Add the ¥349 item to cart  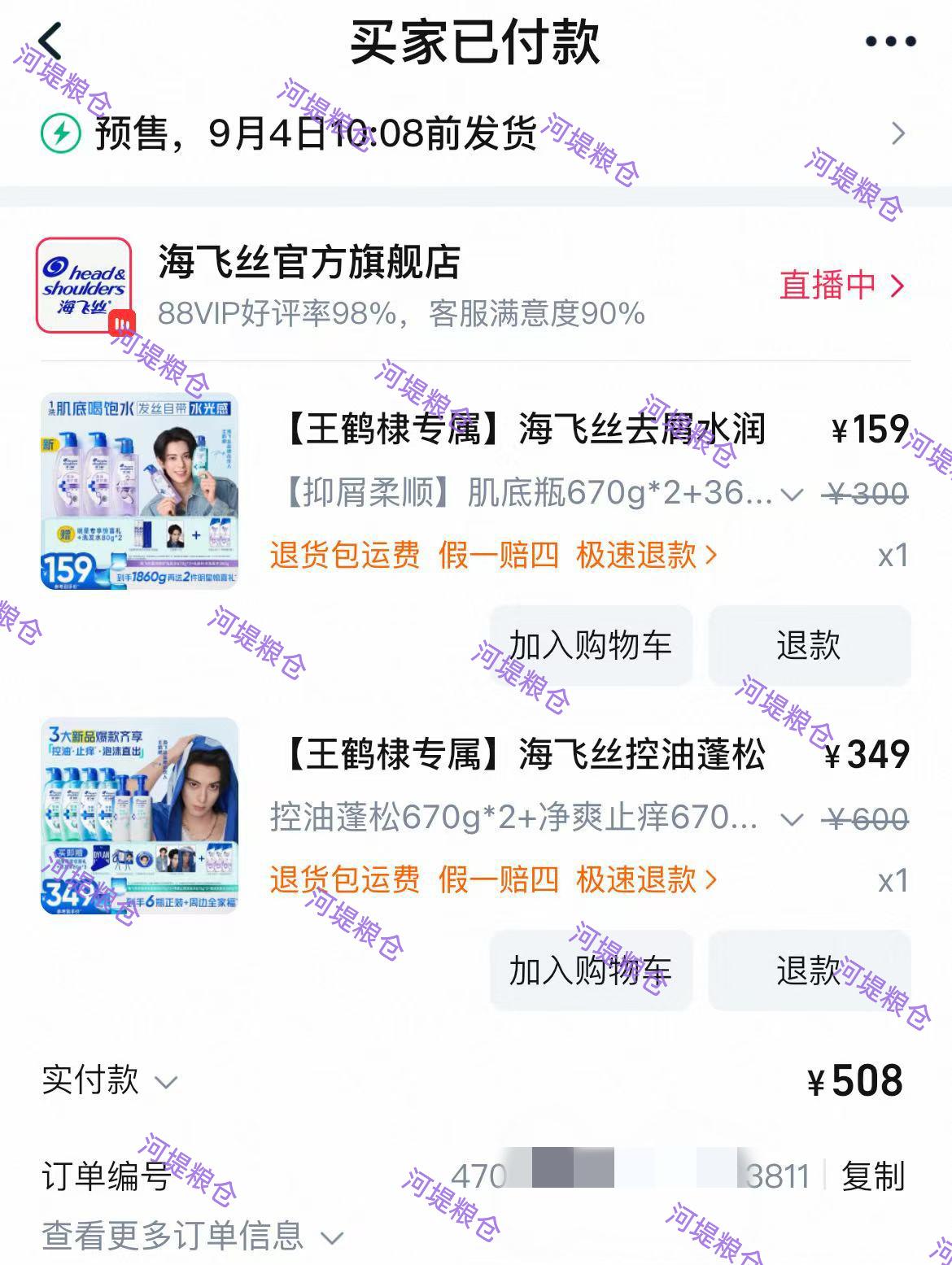(591, 971)
